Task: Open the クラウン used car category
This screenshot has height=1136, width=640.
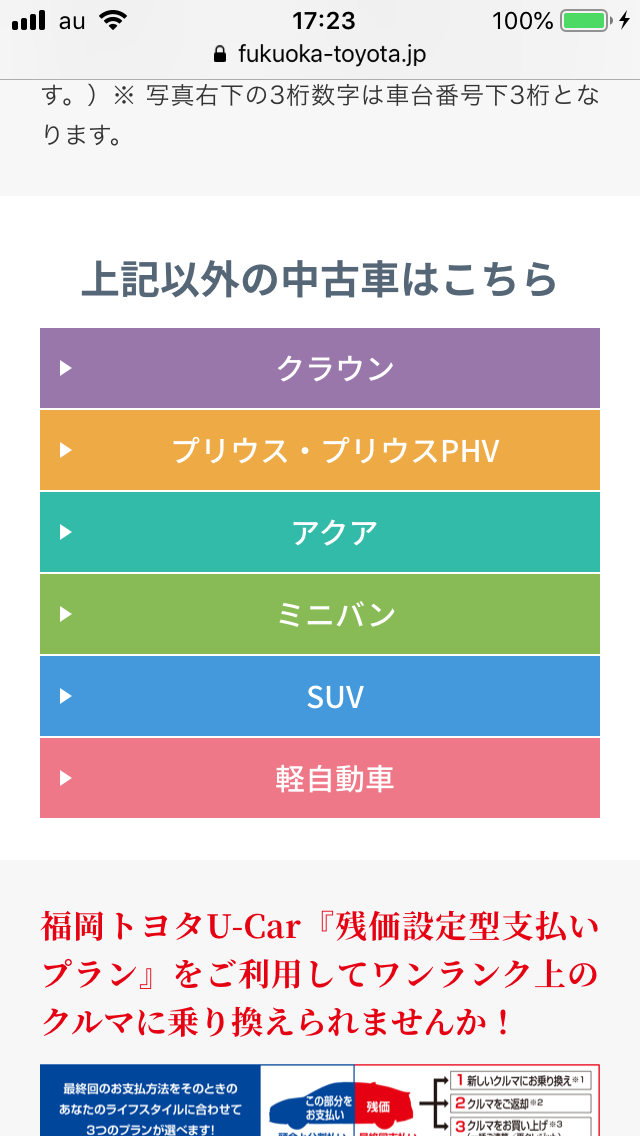Action: 320,368
